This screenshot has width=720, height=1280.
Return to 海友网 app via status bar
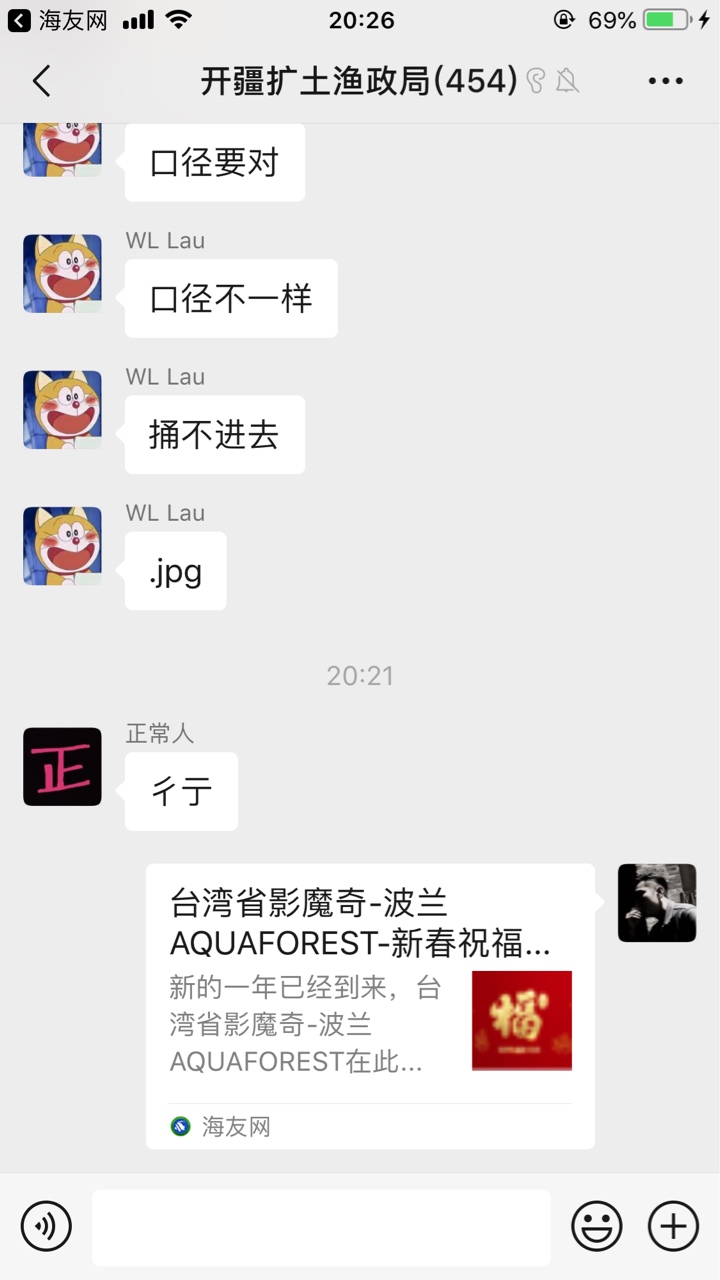tap(58, 20)
